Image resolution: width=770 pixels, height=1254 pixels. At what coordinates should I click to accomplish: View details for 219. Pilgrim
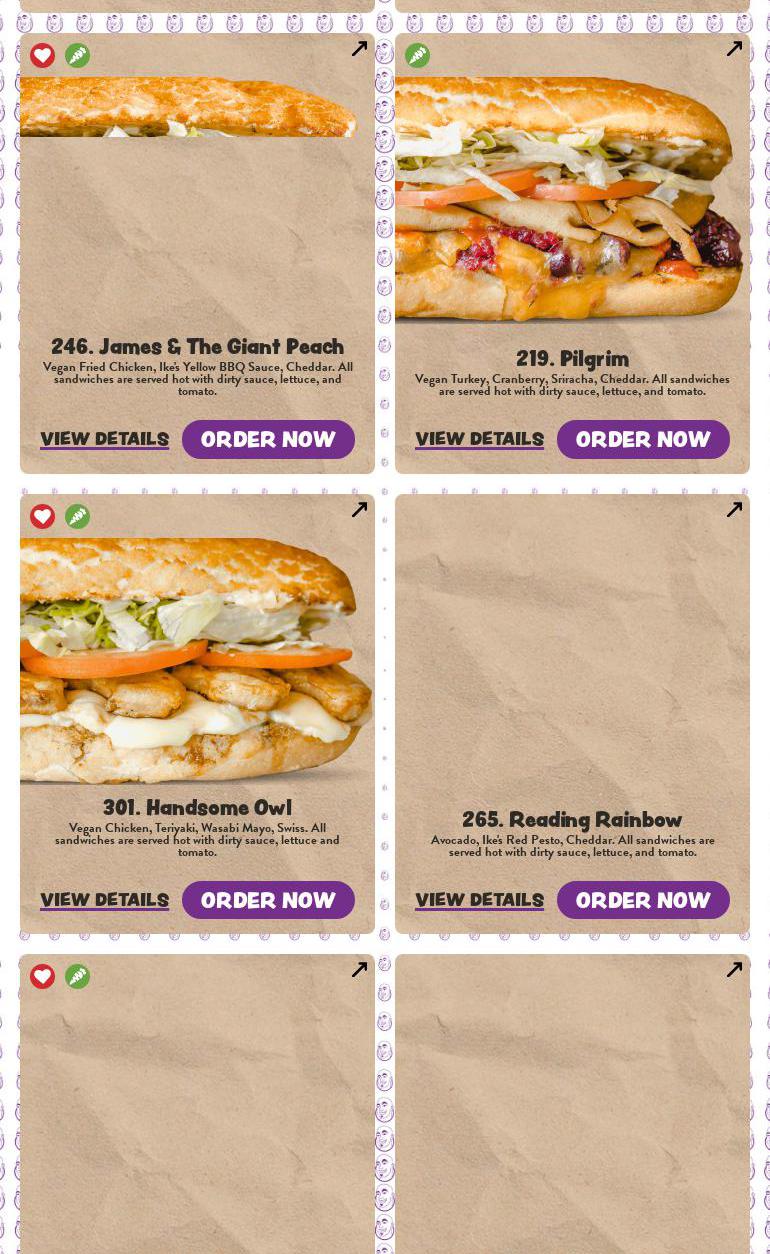click(479, 440)
